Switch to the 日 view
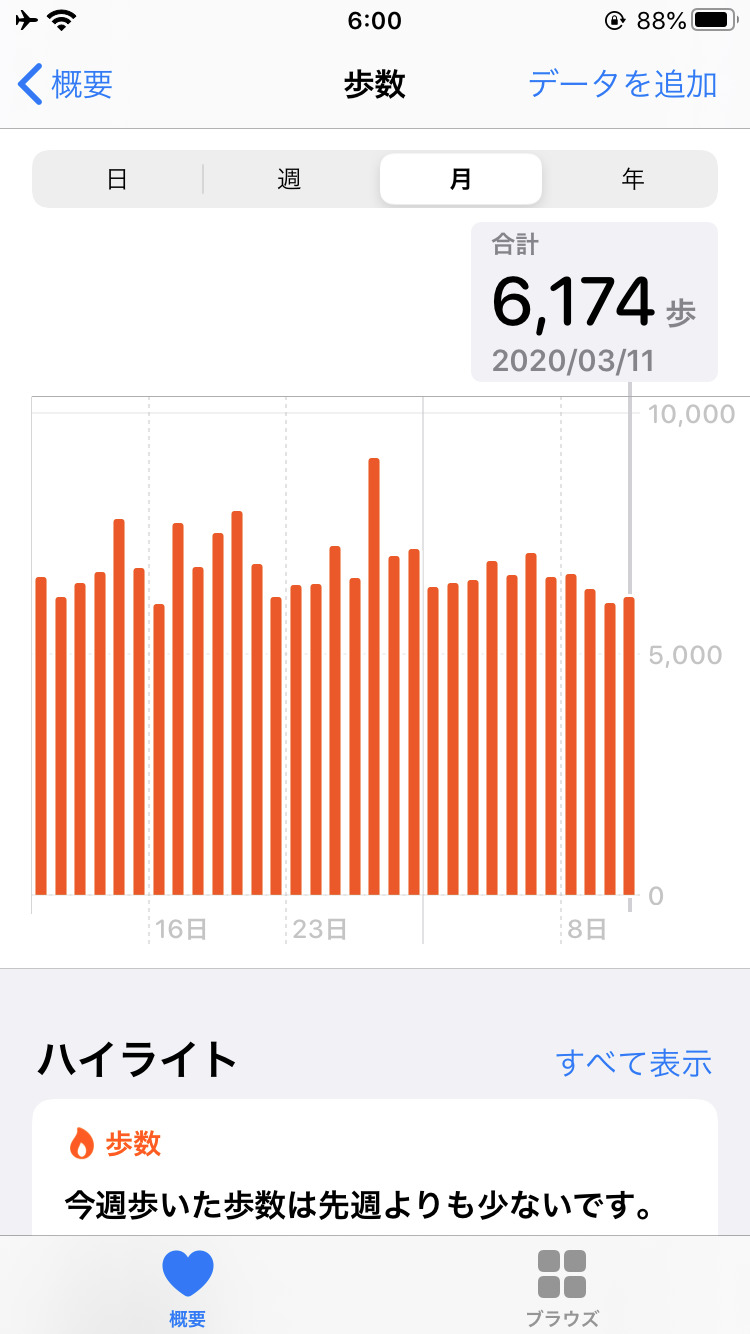The image size is (750, 1334). pos(118,179)
